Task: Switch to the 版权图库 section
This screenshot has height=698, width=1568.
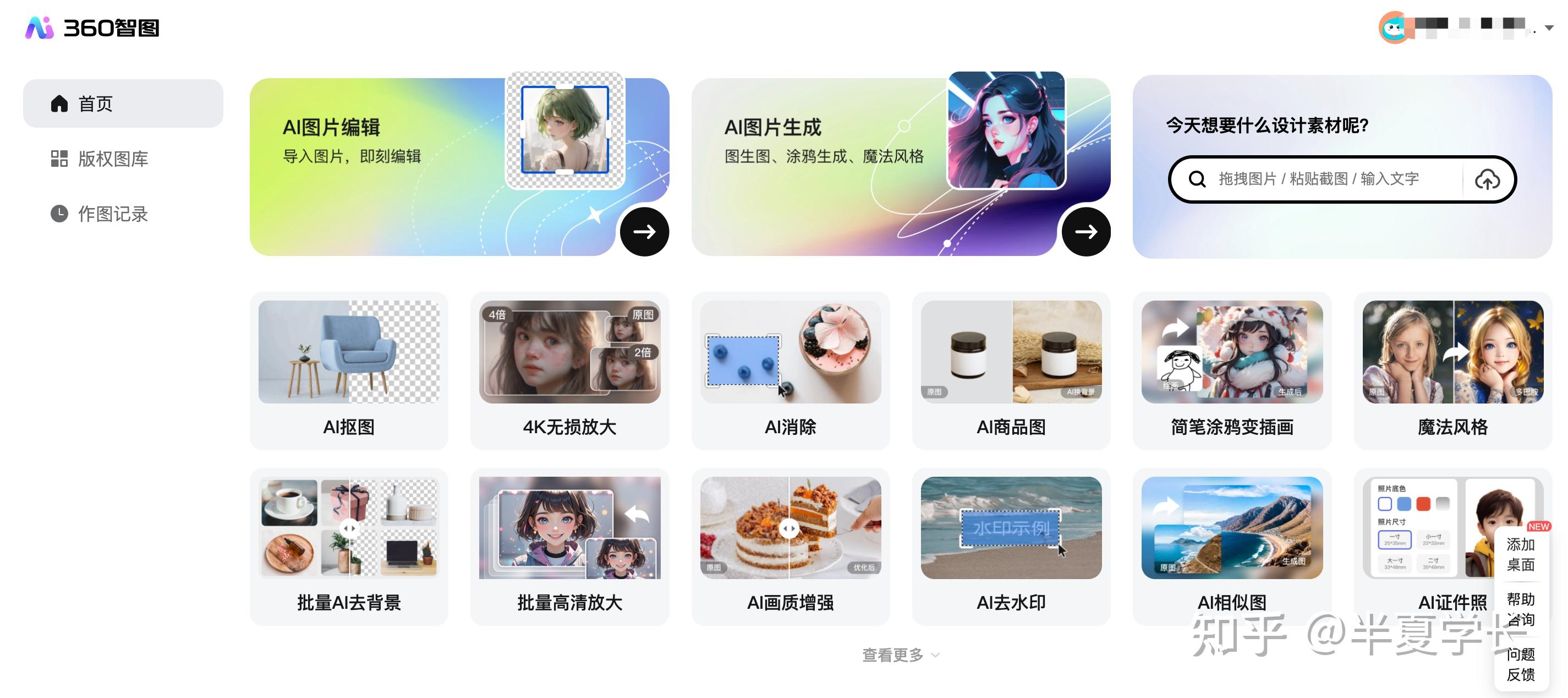Action: tap(113, 159)
